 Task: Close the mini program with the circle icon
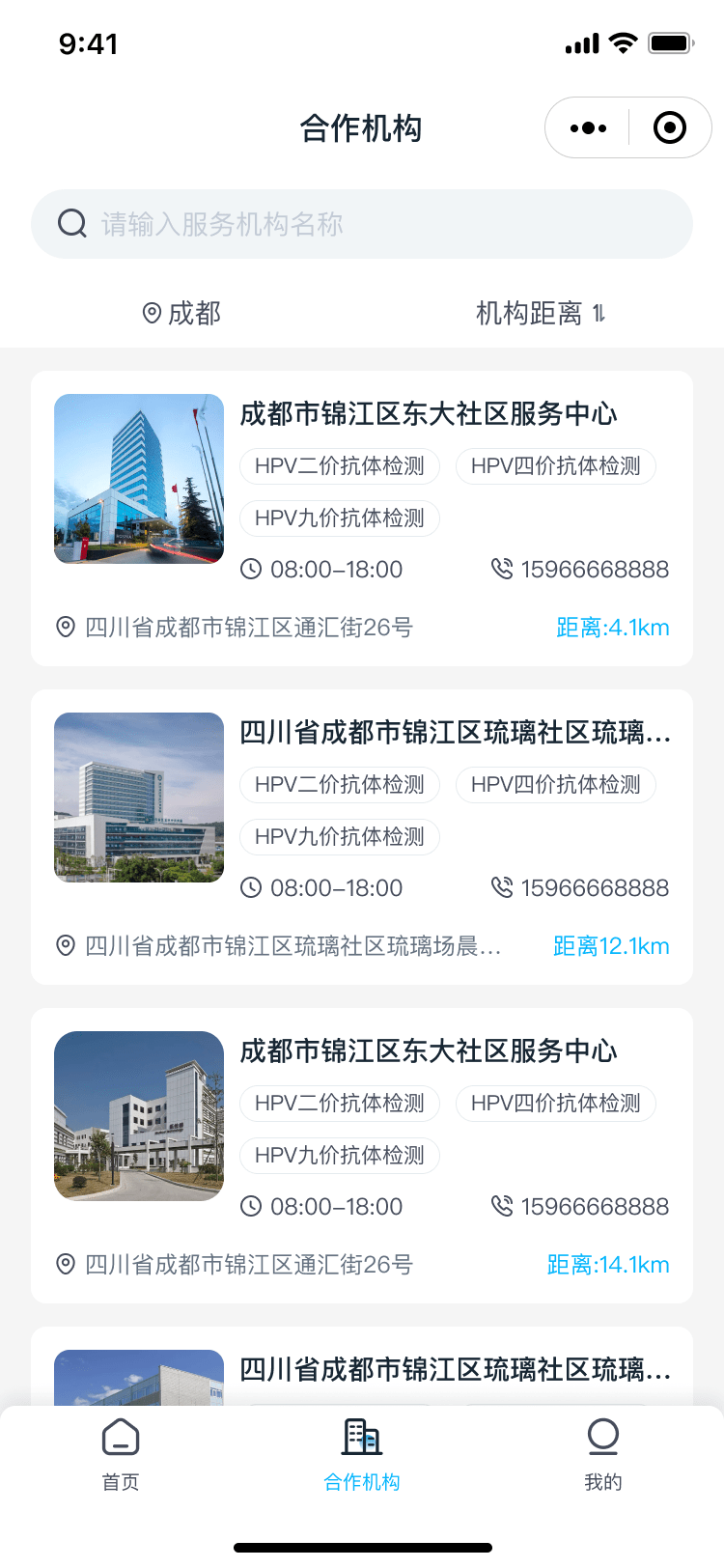pos(669,127)
